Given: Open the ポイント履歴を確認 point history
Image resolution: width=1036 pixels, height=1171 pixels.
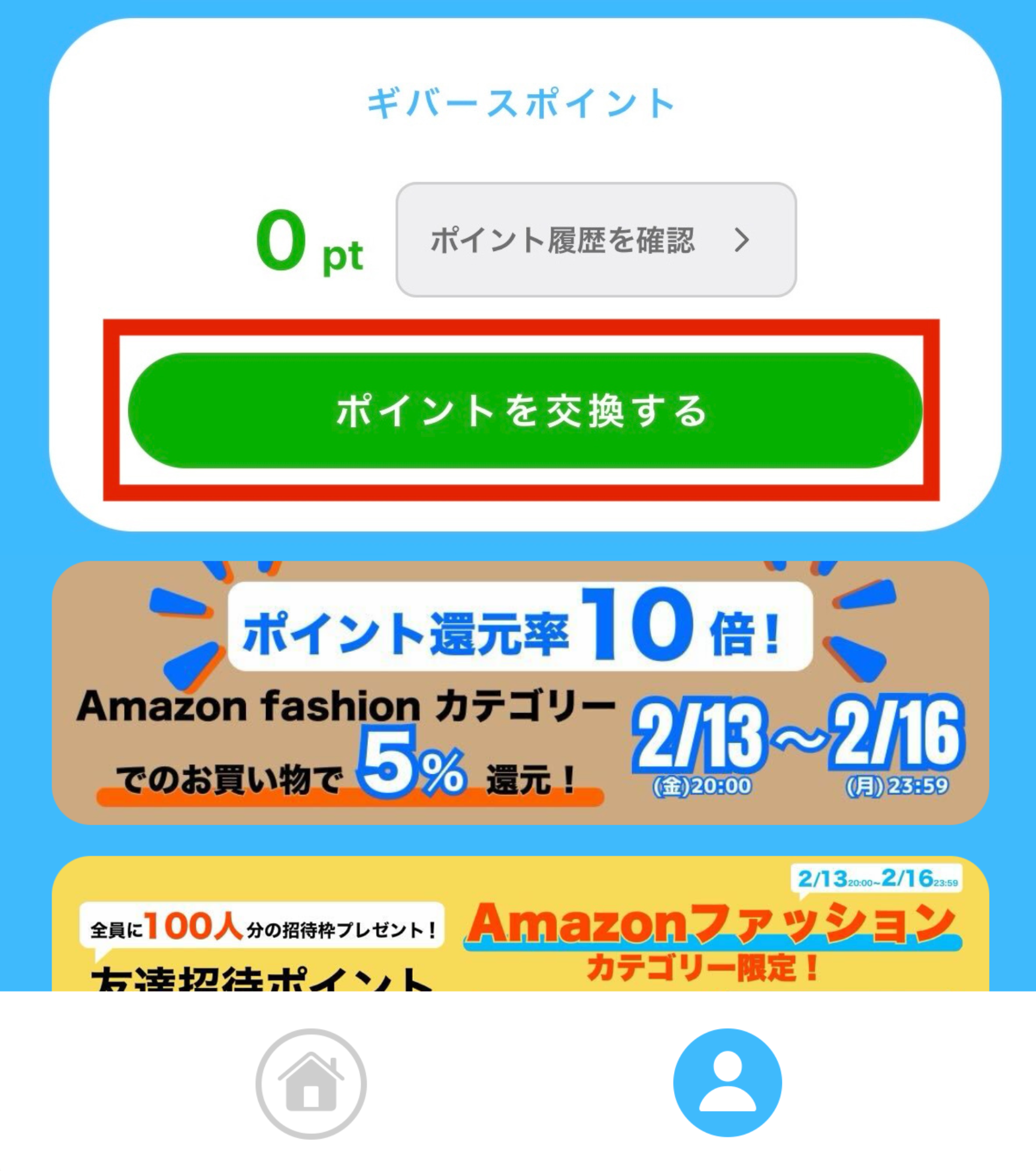Looking at the screenshot, I should (596, 240).
